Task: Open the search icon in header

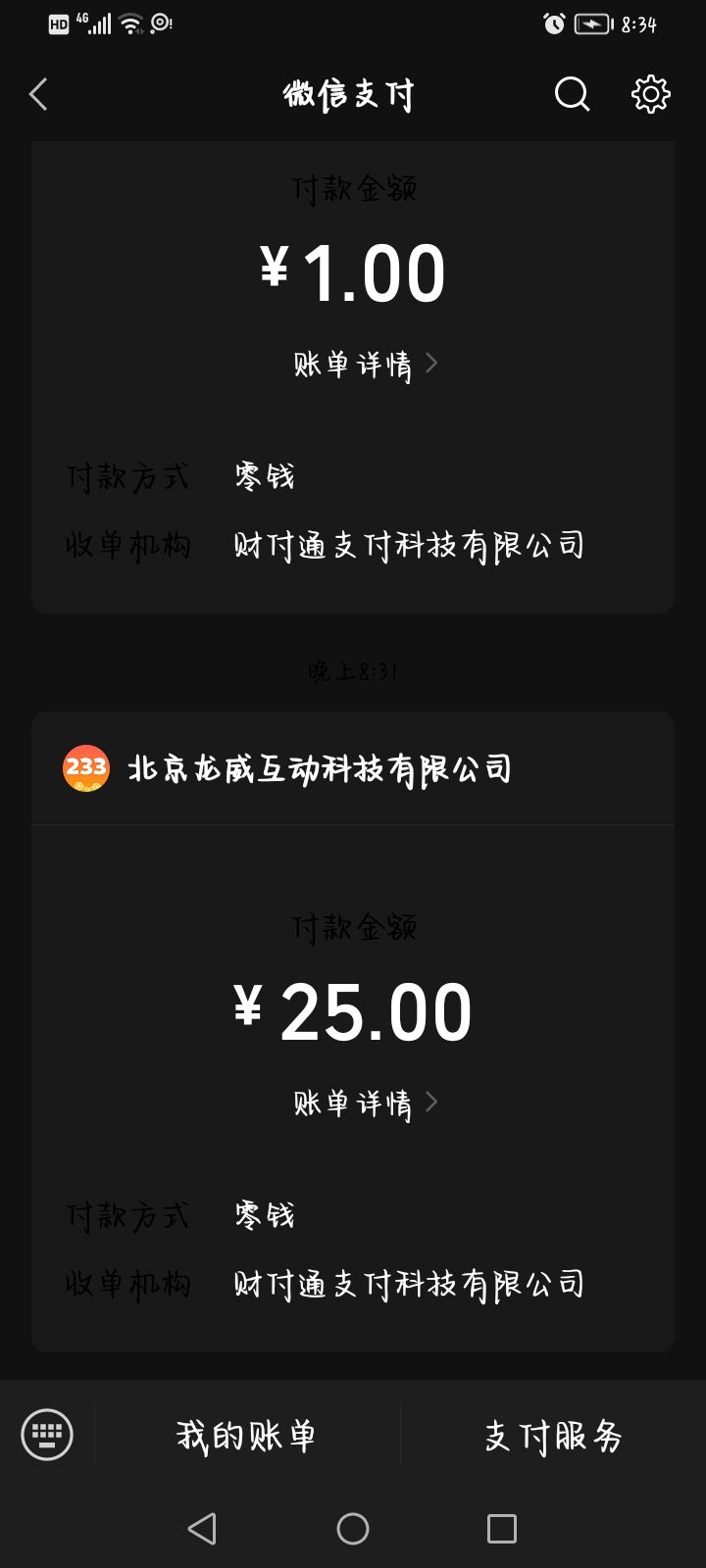Action: 572,95
